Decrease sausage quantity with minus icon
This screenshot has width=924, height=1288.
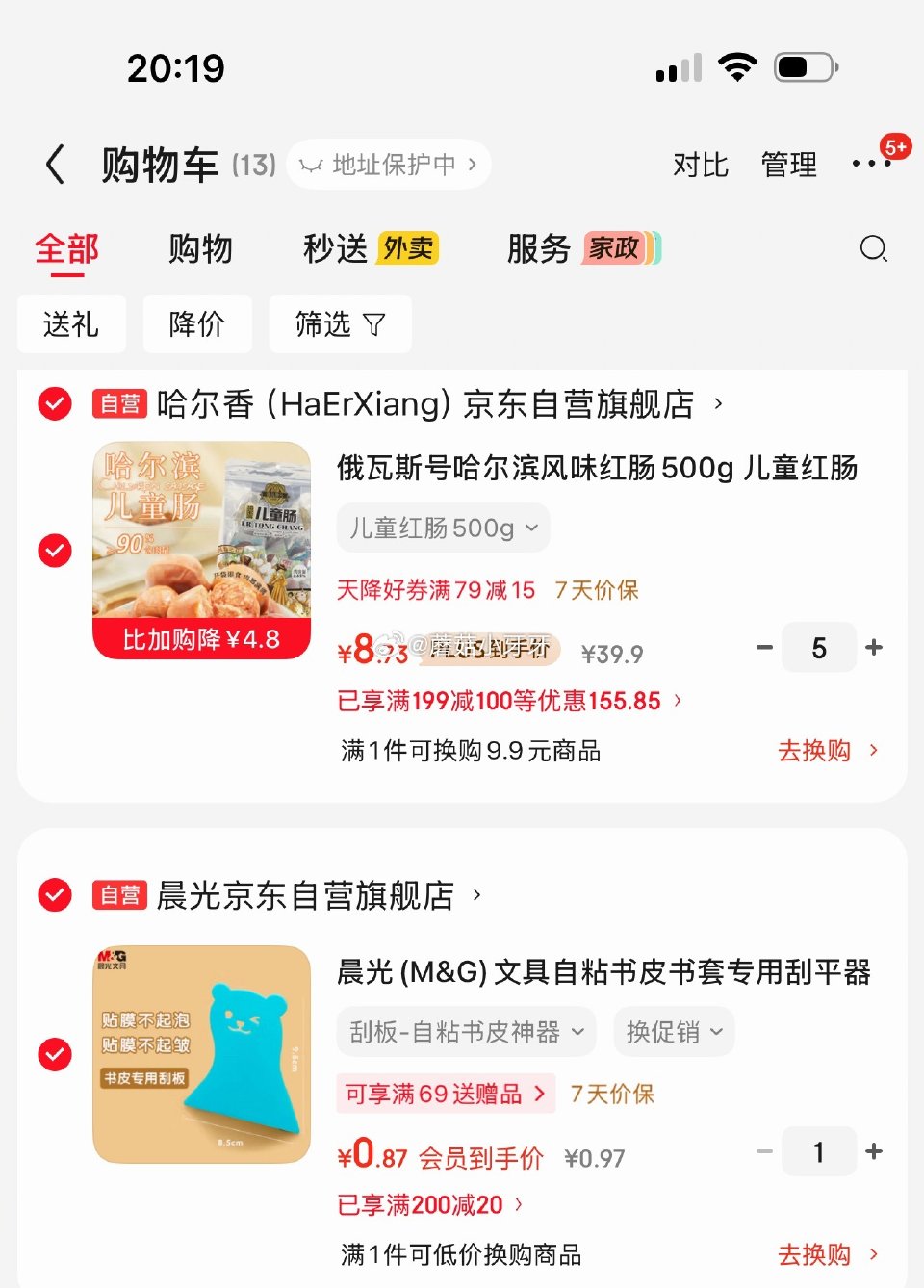(x=764, y=647)
